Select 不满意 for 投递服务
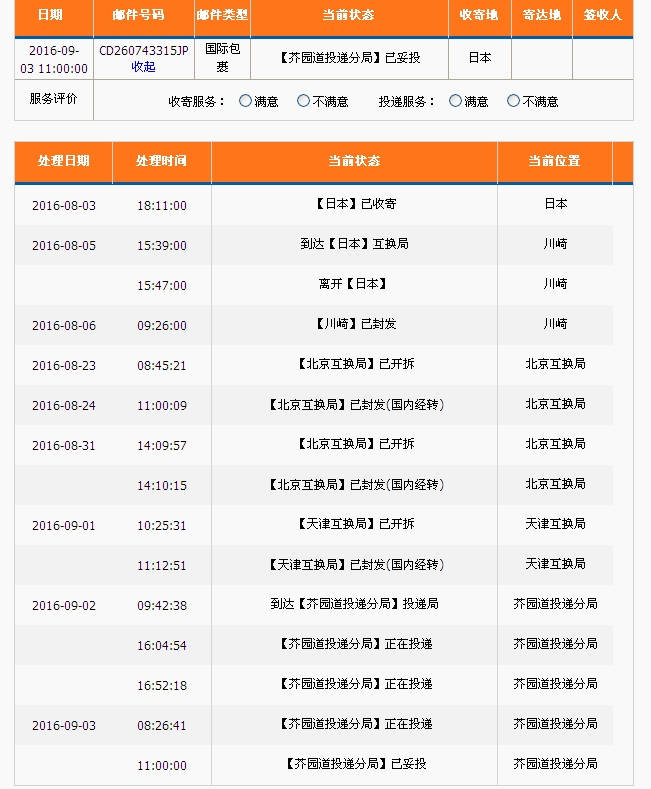The width and height of the screenshot is (651, 789). (x=514, y=101)
